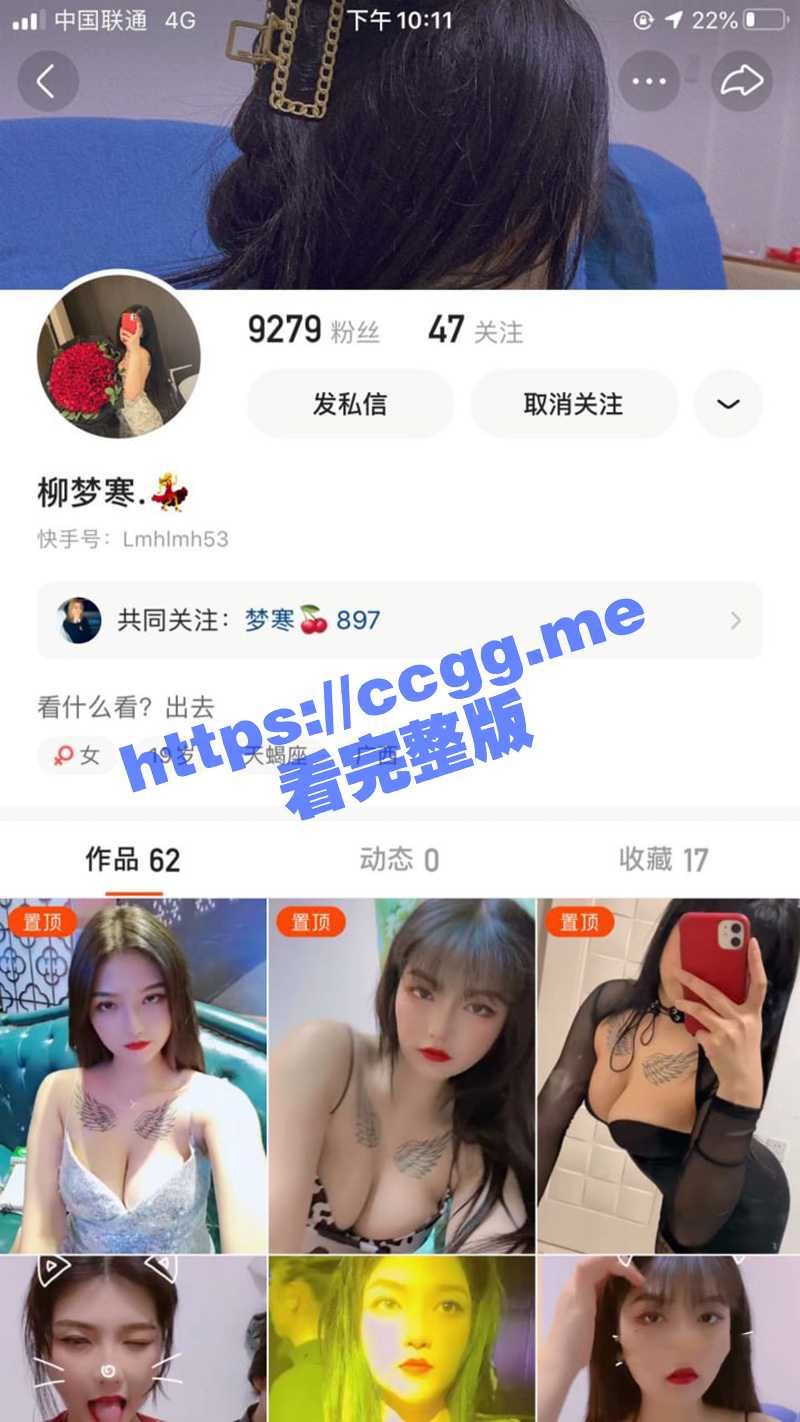Image resolution: width=800 pixels, height=1422 pixels.
Task: Expand the dropdown chevron next to 取消关注
Action: (728, 404)
